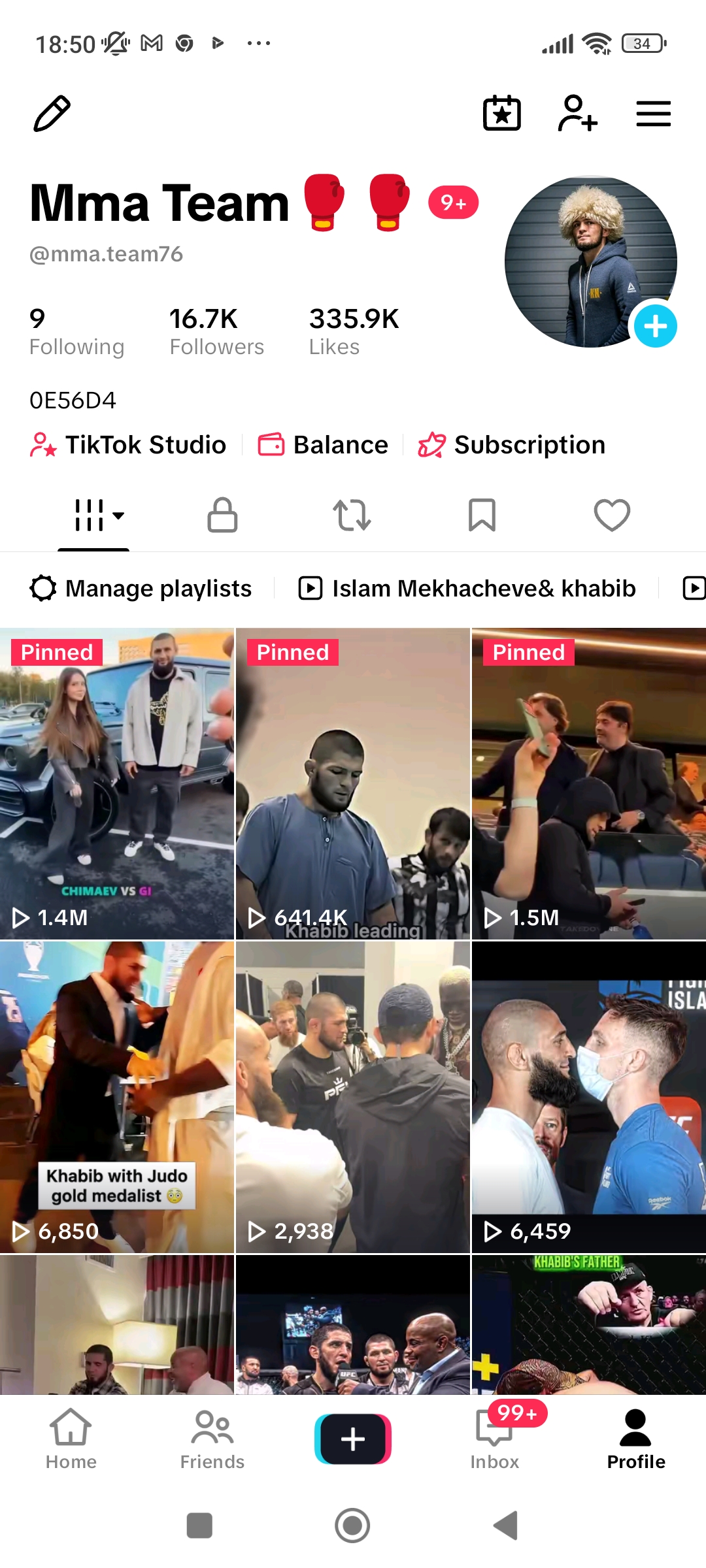Tap the plus badge on profile photo
This screenshot has height=1568, width=706.
pos(655,326)
